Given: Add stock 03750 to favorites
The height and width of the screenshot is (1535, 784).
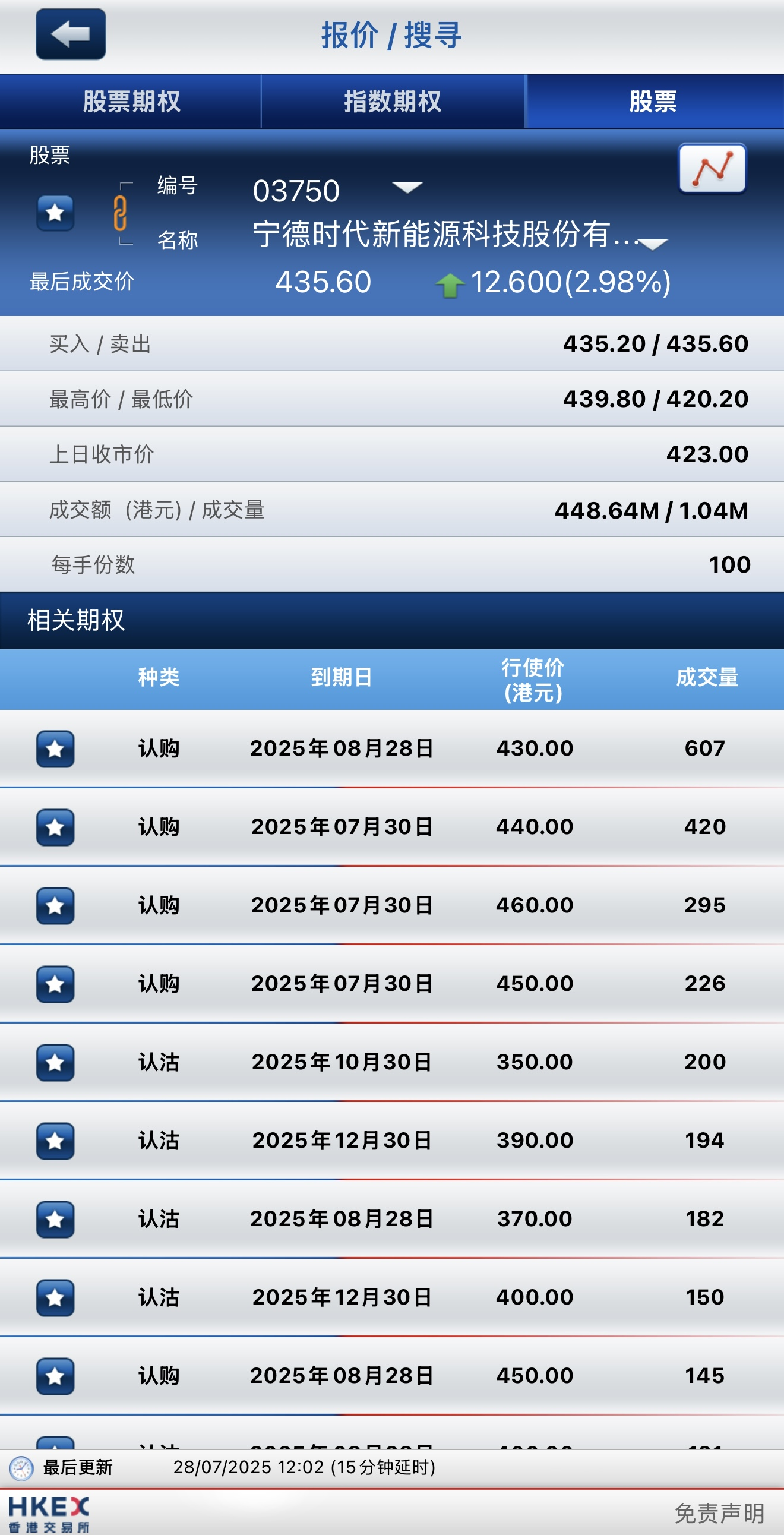Looking at the screenshot, I should [x=55, y=212].
